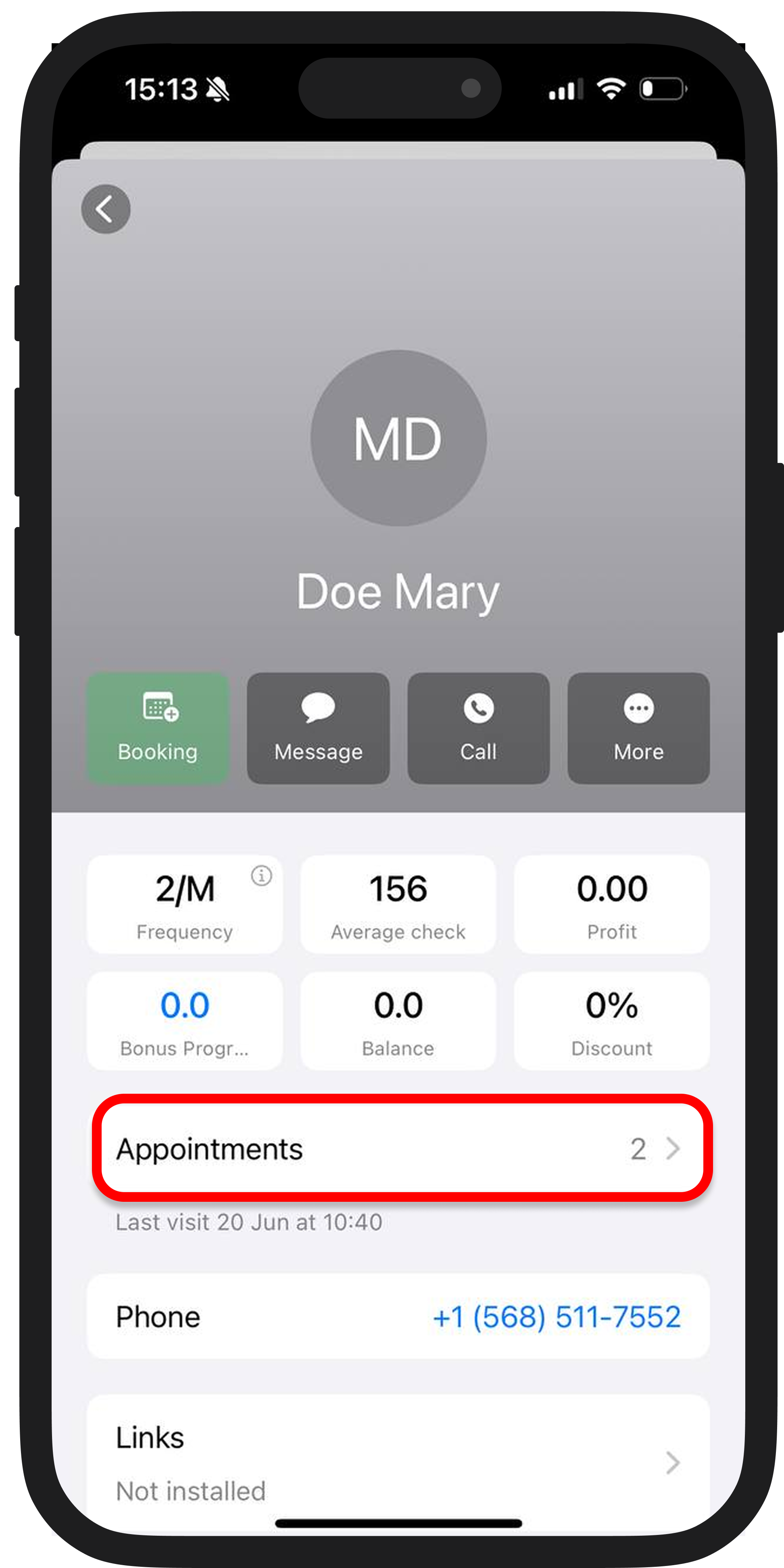This screenshot has height=1568, width=784.
Task: Open the Appointments row
Action: tap(398, 1149)
